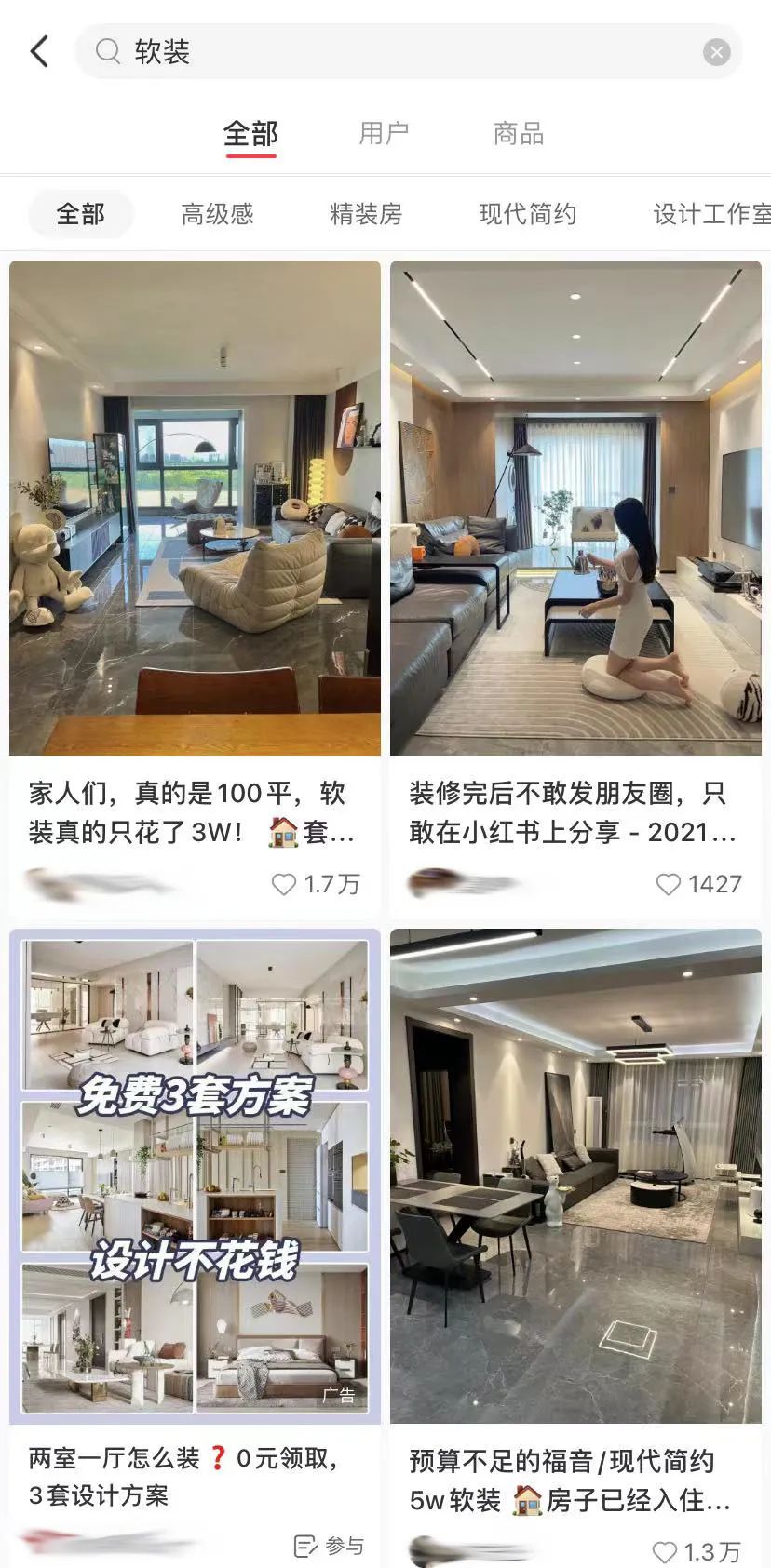771x1568 pixels.
Task: Select the 设计工作室 filter chip
Action: tap(711, 214)
